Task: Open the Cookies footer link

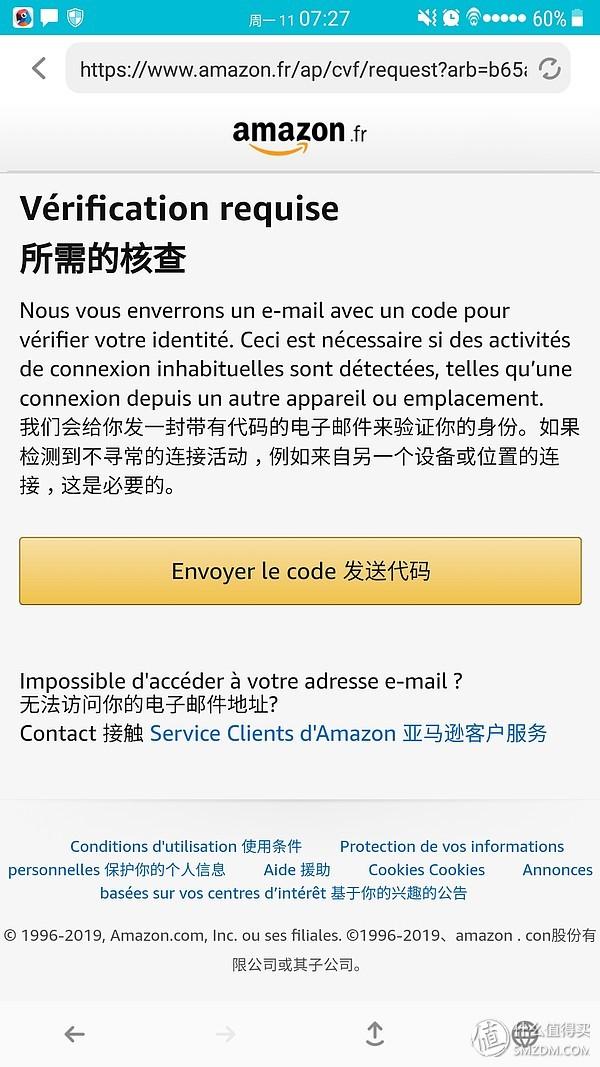Action: pos(426,870)
